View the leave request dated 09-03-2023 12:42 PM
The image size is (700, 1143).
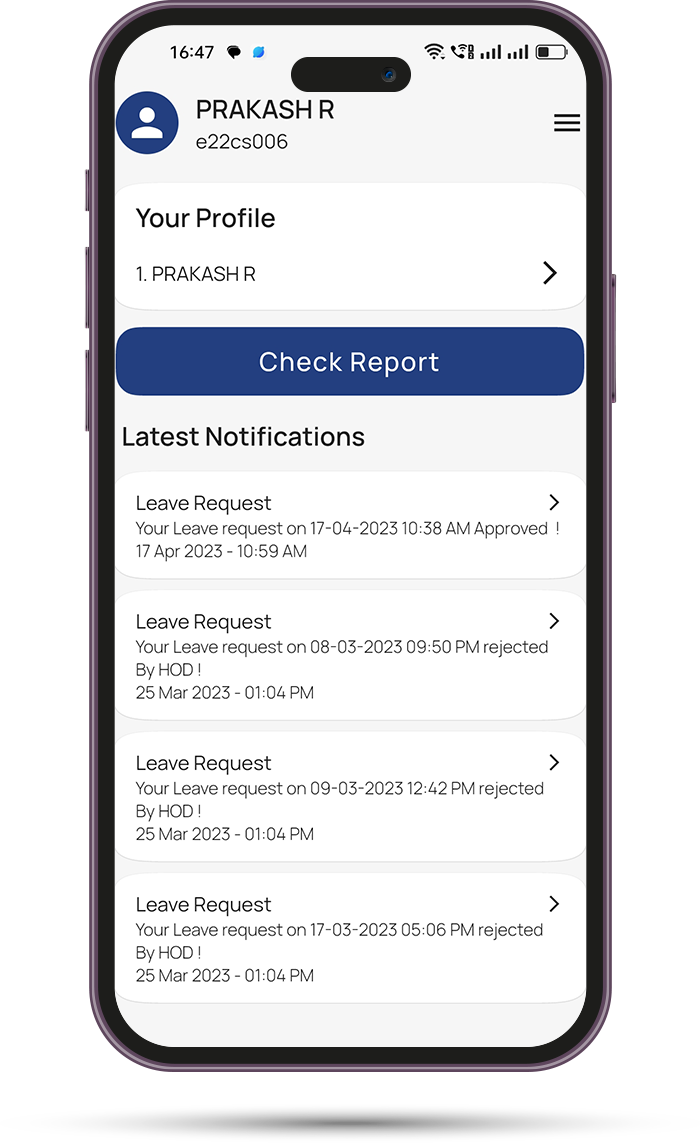click(349, 797)
